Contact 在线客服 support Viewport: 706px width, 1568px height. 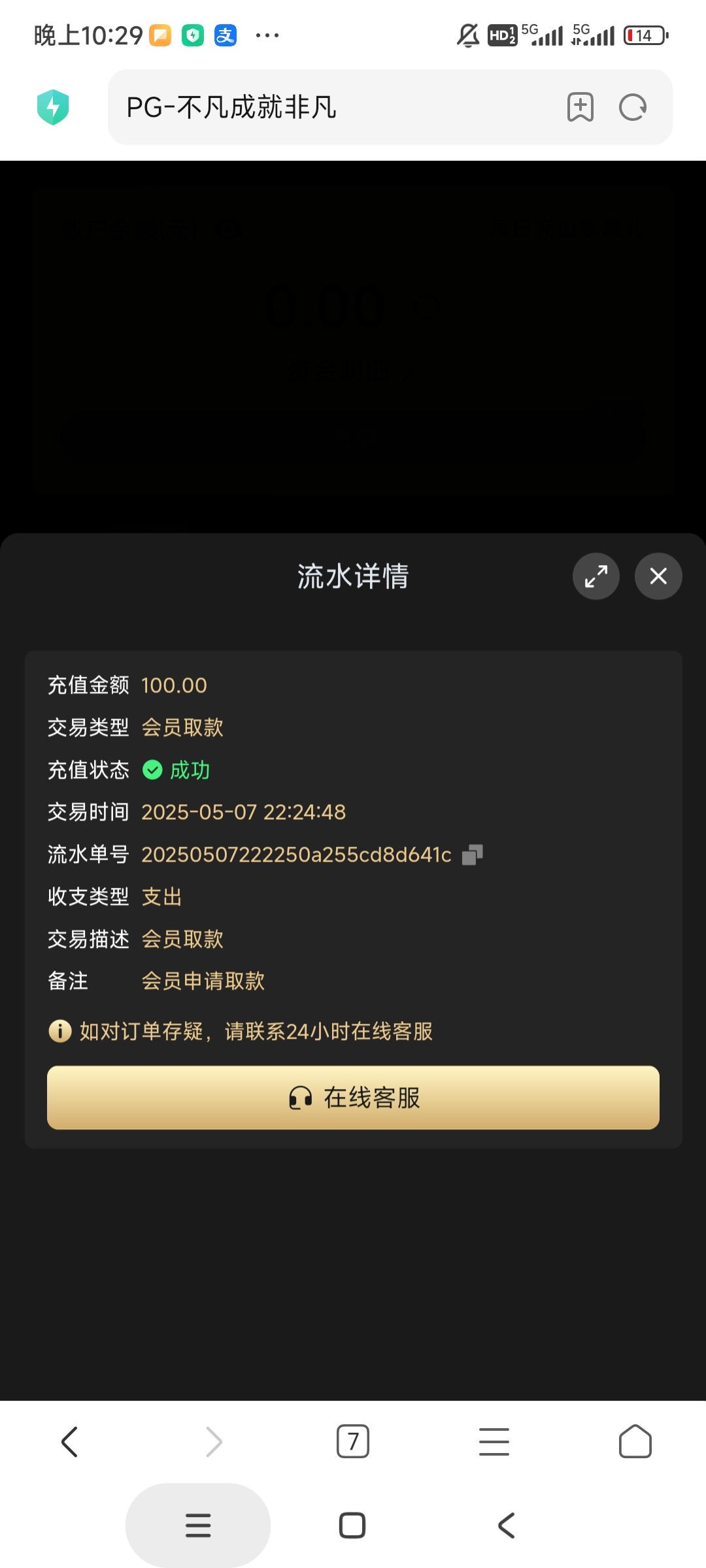pyautogui.click(x=353, y=1098)
